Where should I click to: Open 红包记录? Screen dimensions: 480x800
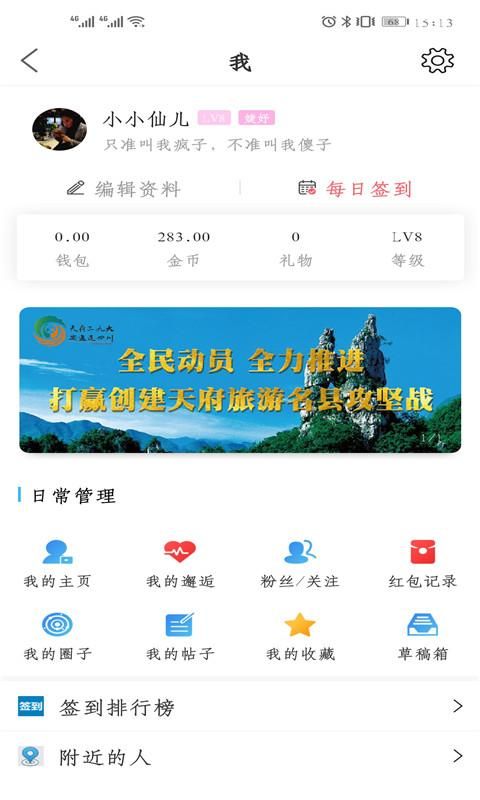coord(422,564)
